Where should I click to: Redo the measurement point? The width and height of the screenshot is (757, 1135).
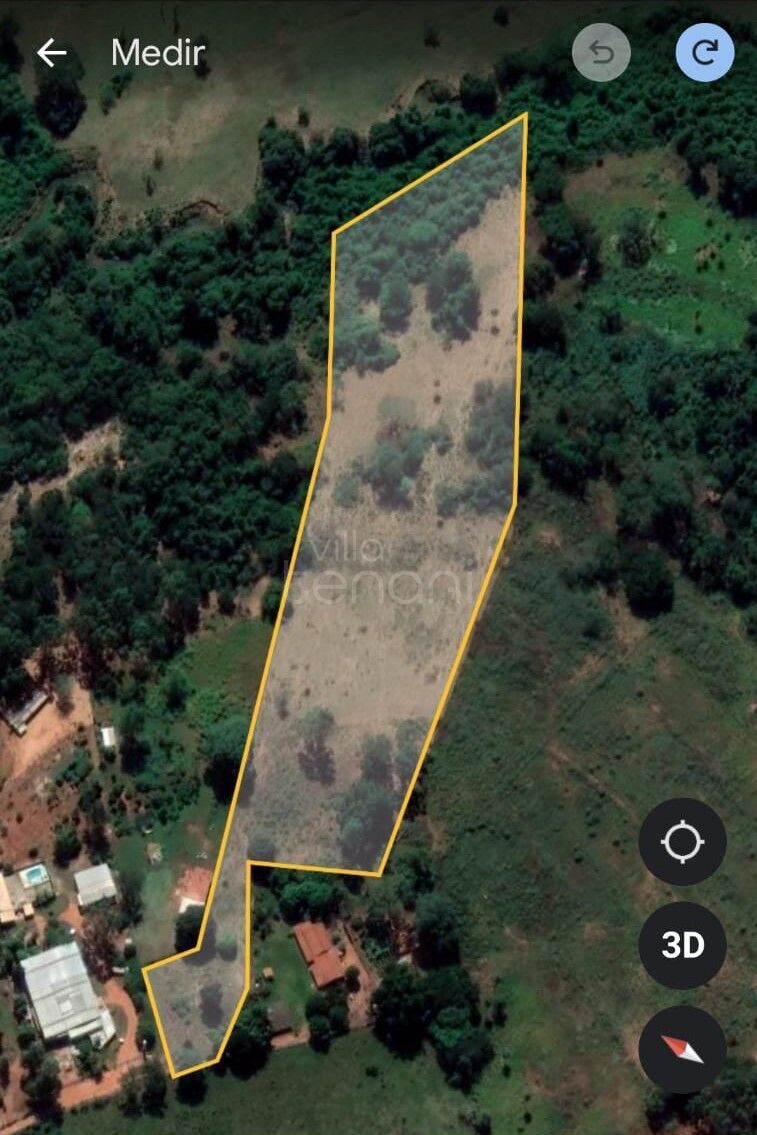pos(705,52)
